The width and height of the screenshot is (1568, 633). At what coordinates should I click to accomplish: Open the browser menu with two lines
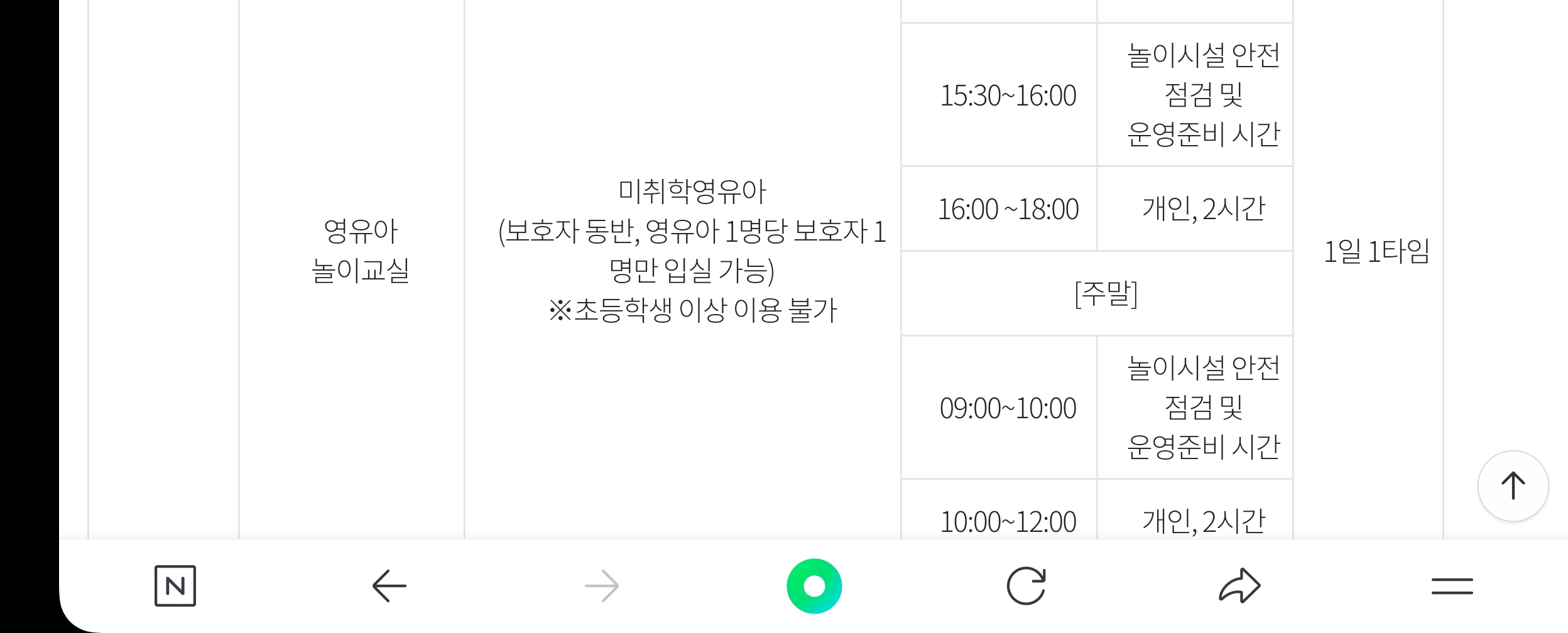pos(1452,586)
